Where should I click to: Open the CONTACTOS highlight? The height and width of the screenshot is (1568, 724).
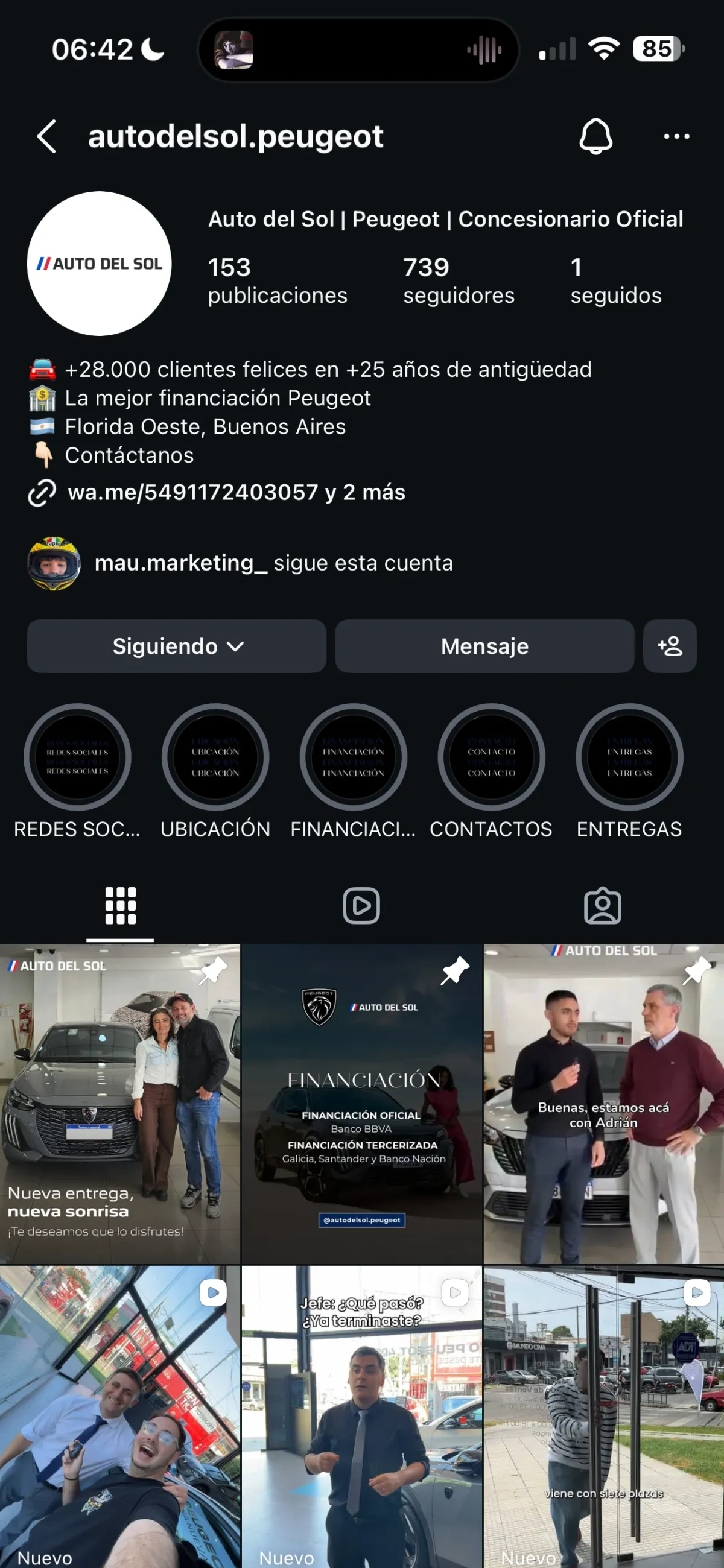tap(491, 757)
